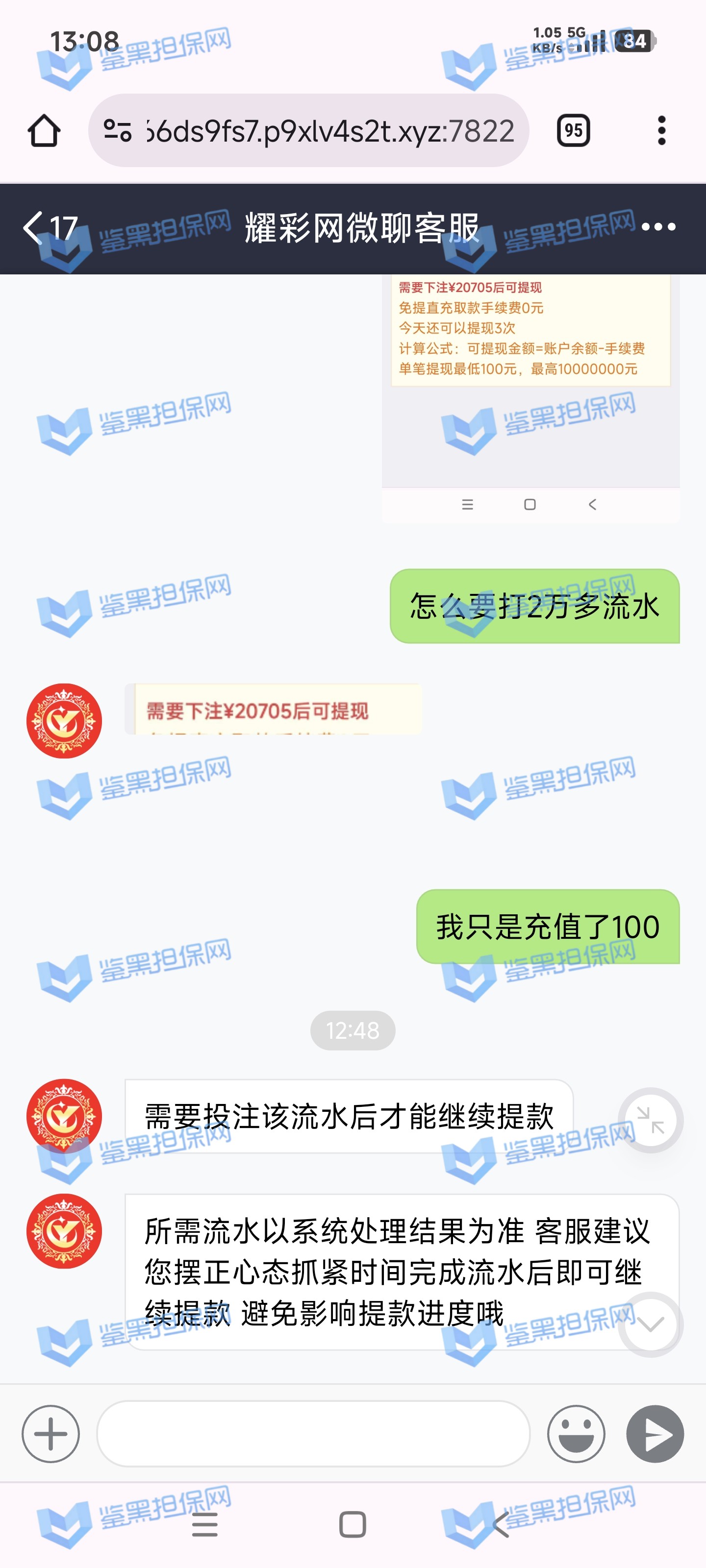Open customer service's ¥20705 image reply
The width and height of the screenshot is (706, 1568).
(273, 710)
